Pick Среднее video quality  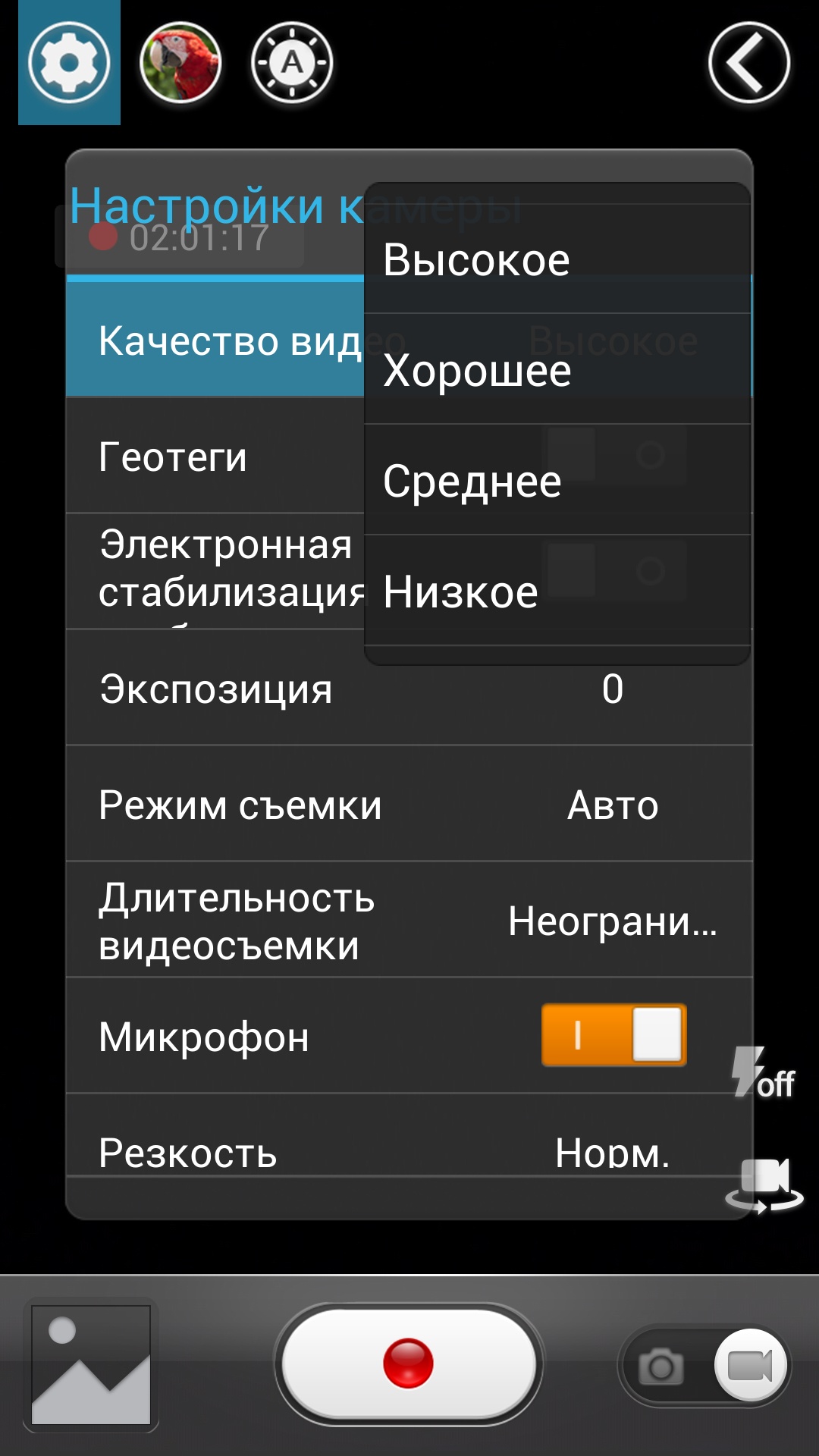pyautogui.click(x=557, y=482)
